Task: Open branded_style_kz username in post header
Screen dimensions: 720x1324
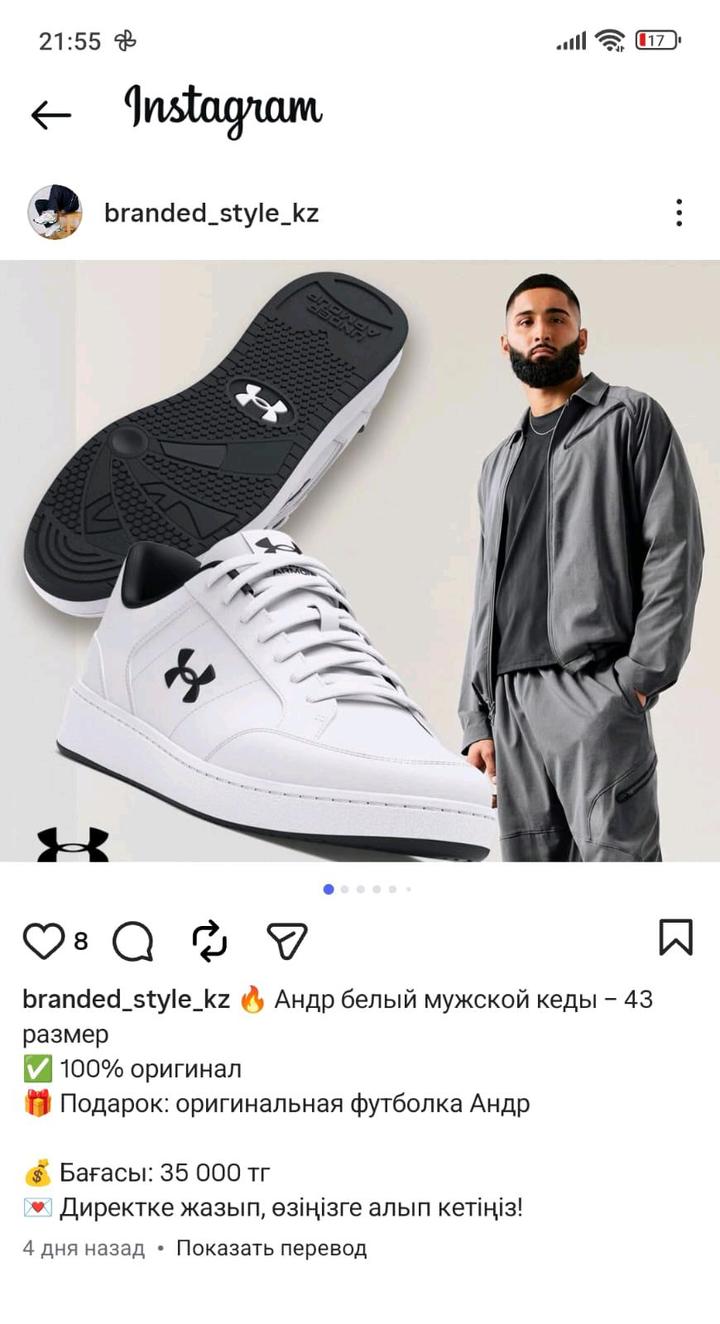Action: pyautogui.click(x=211, y=212)
